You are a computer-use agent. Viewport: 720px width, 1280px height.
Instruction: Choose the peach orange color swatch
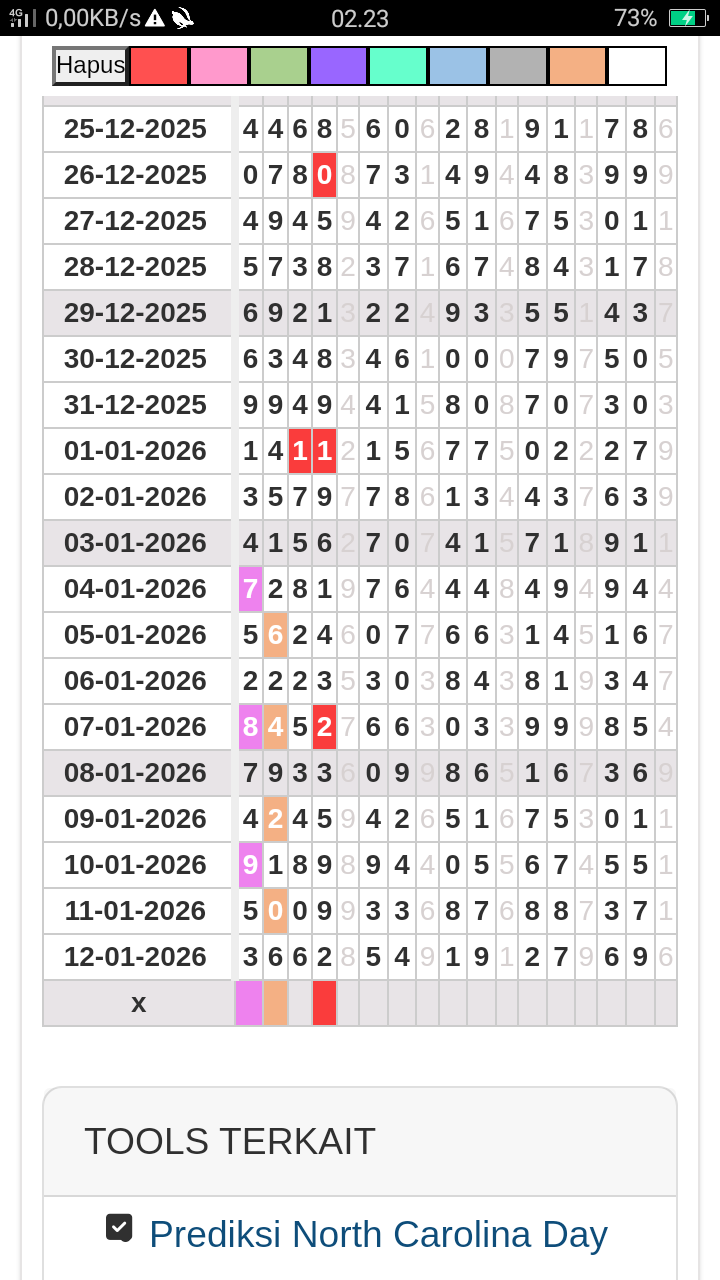(x=577, y=66)
